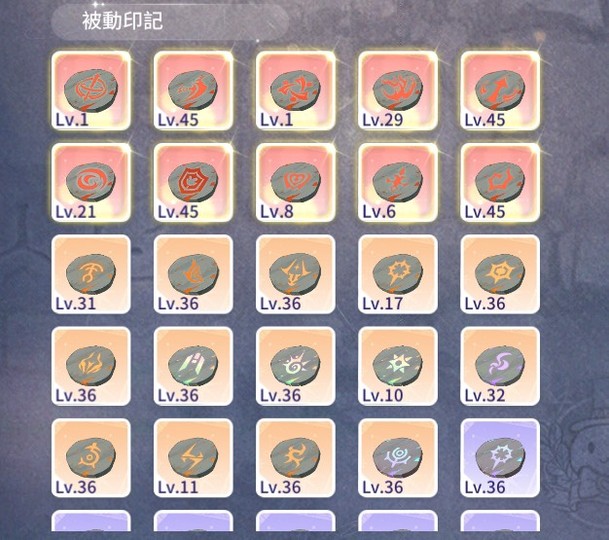The height and width of the screenshot is (540, 609).
Task: Open the orange rune at Lv.31
Action: [x=90, y=273]
